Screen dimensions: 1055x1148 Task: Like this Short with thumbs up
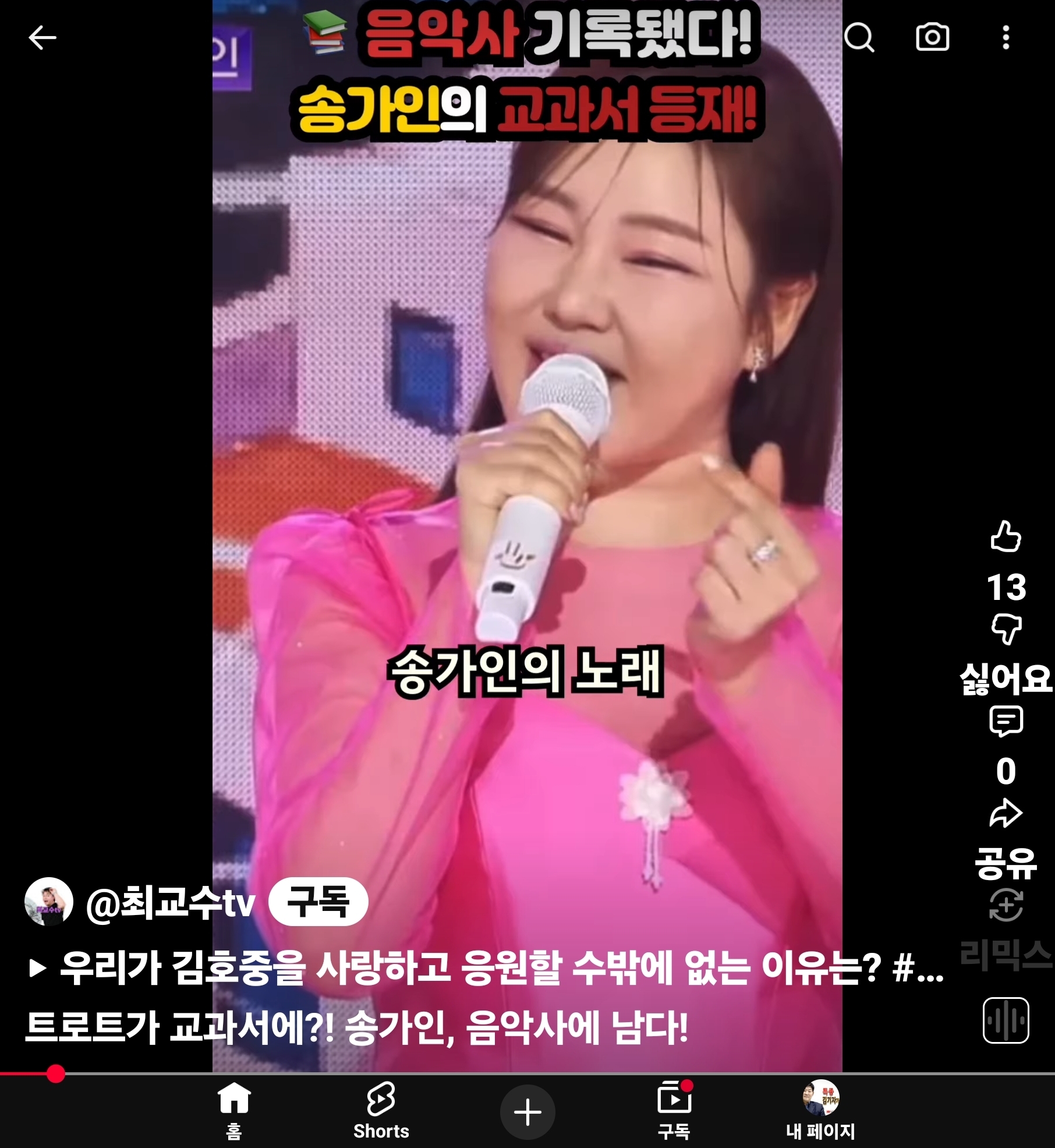[x=1006, y=536]
